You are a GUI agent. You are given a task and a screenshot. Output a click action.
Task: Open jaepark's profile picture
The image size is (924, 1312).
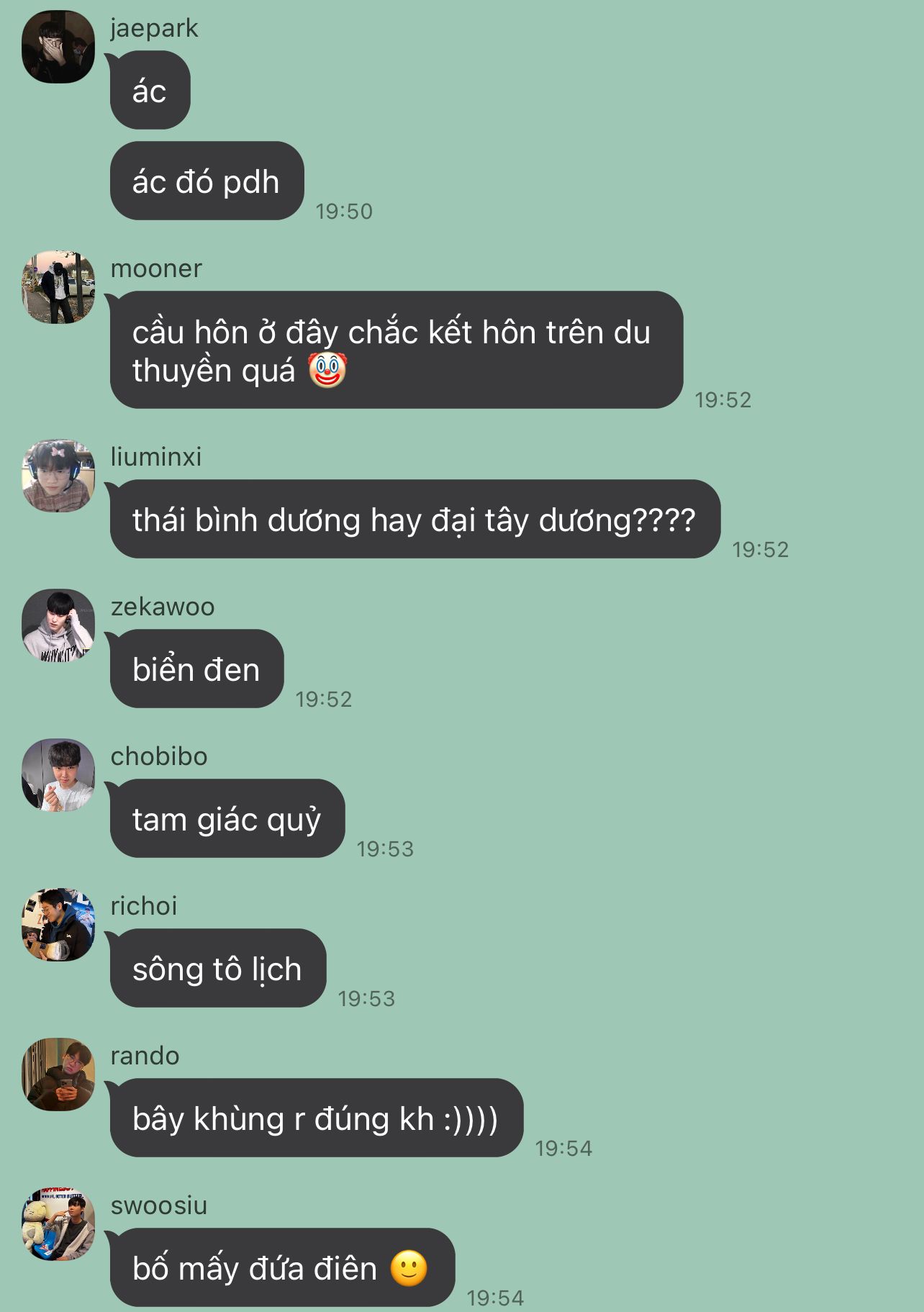[58, 47]
